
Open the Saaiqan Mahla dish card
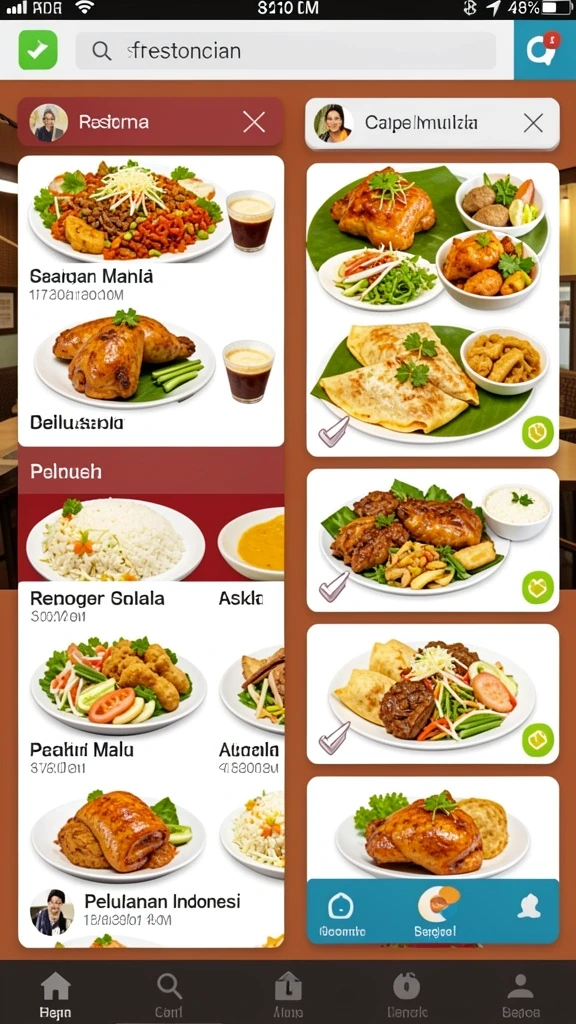151,231
